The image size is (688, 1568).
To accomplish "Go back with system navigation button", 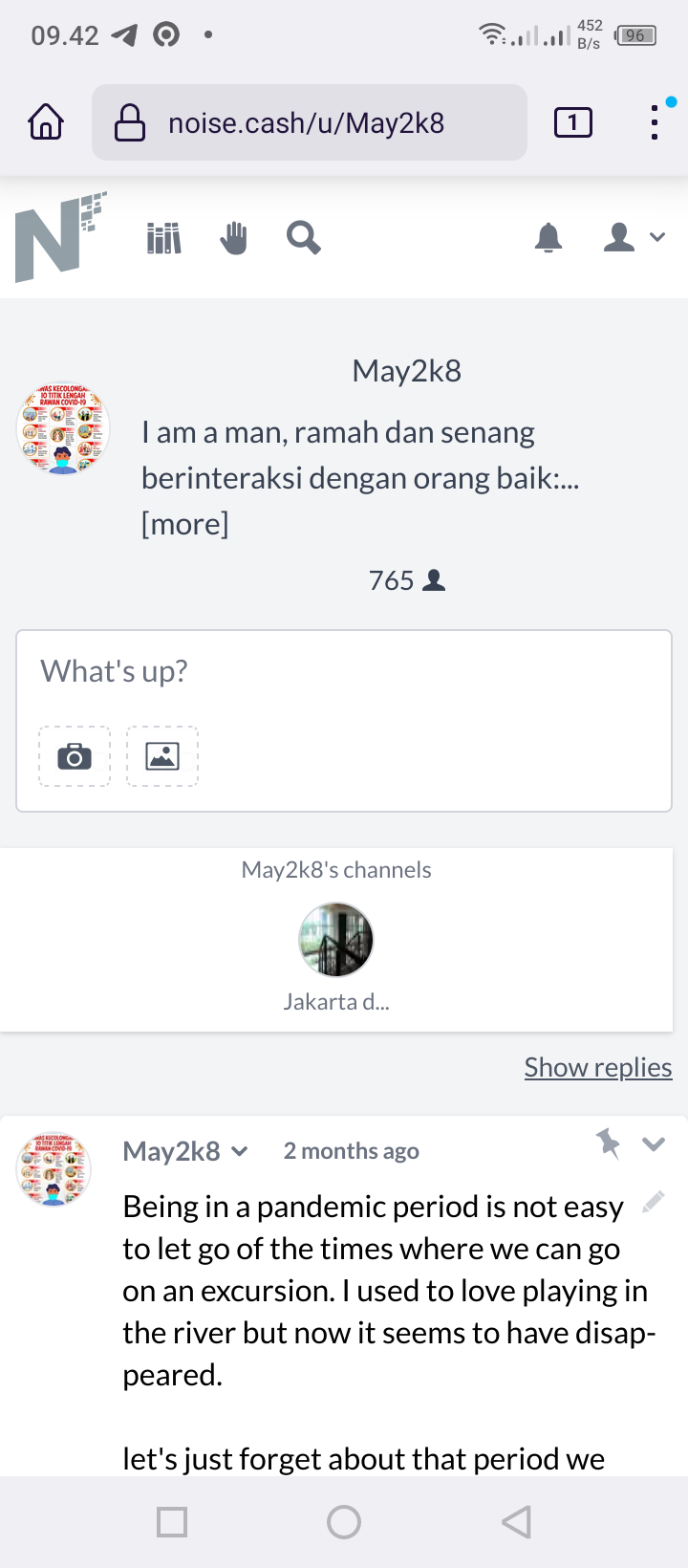I will (x=516, y=1522).
